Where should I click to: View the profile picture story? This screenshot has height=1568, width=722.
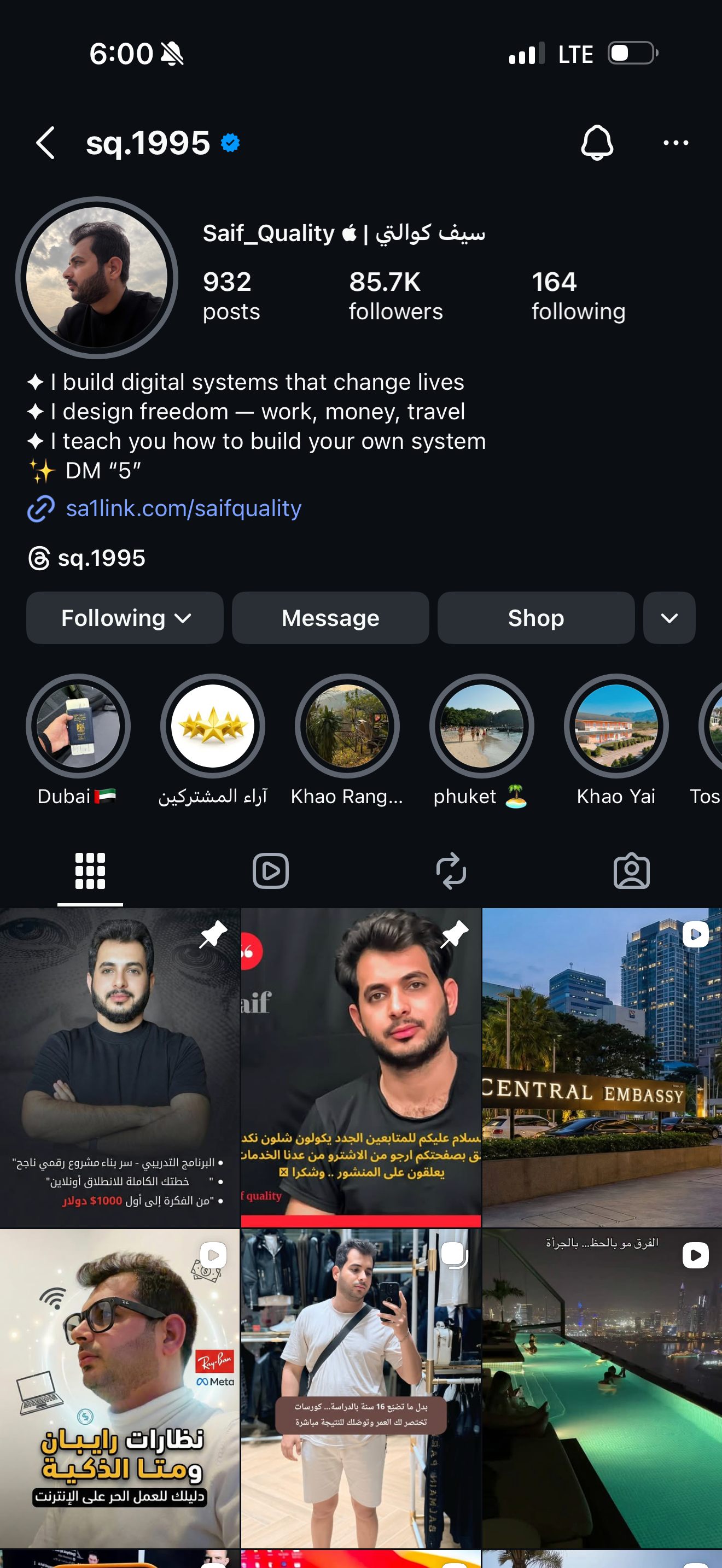[97, 278]
